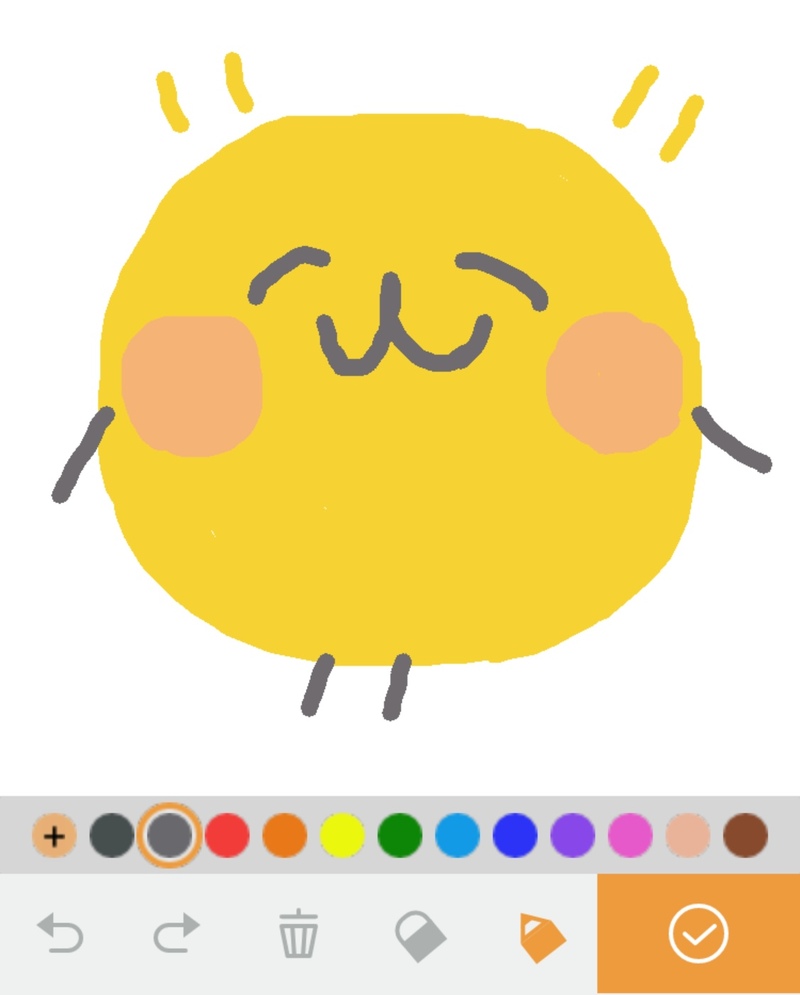Select the yellow color swatch
Viewport: 800px width, 995px height.
[x=342, y=835]
